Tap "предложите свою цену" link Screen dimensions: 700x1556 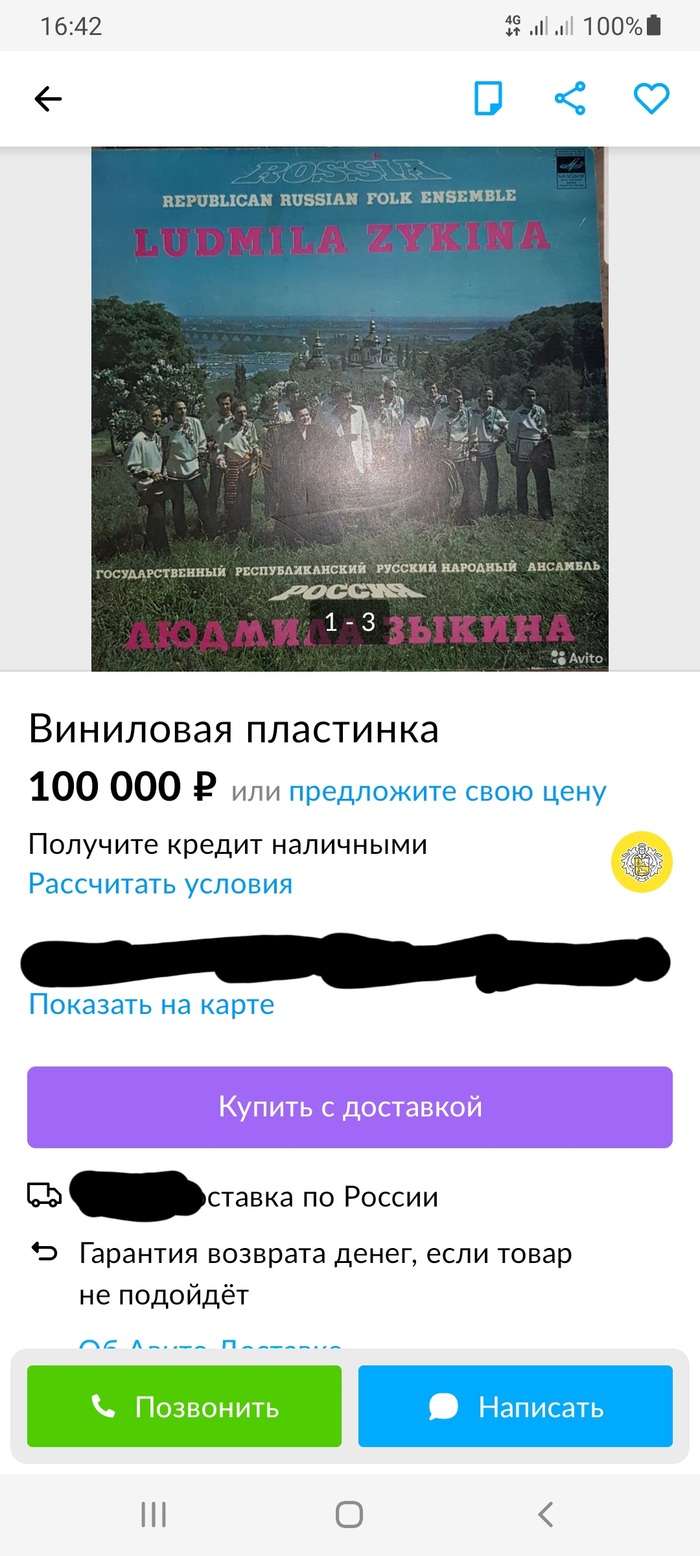[x=447, y=792]
